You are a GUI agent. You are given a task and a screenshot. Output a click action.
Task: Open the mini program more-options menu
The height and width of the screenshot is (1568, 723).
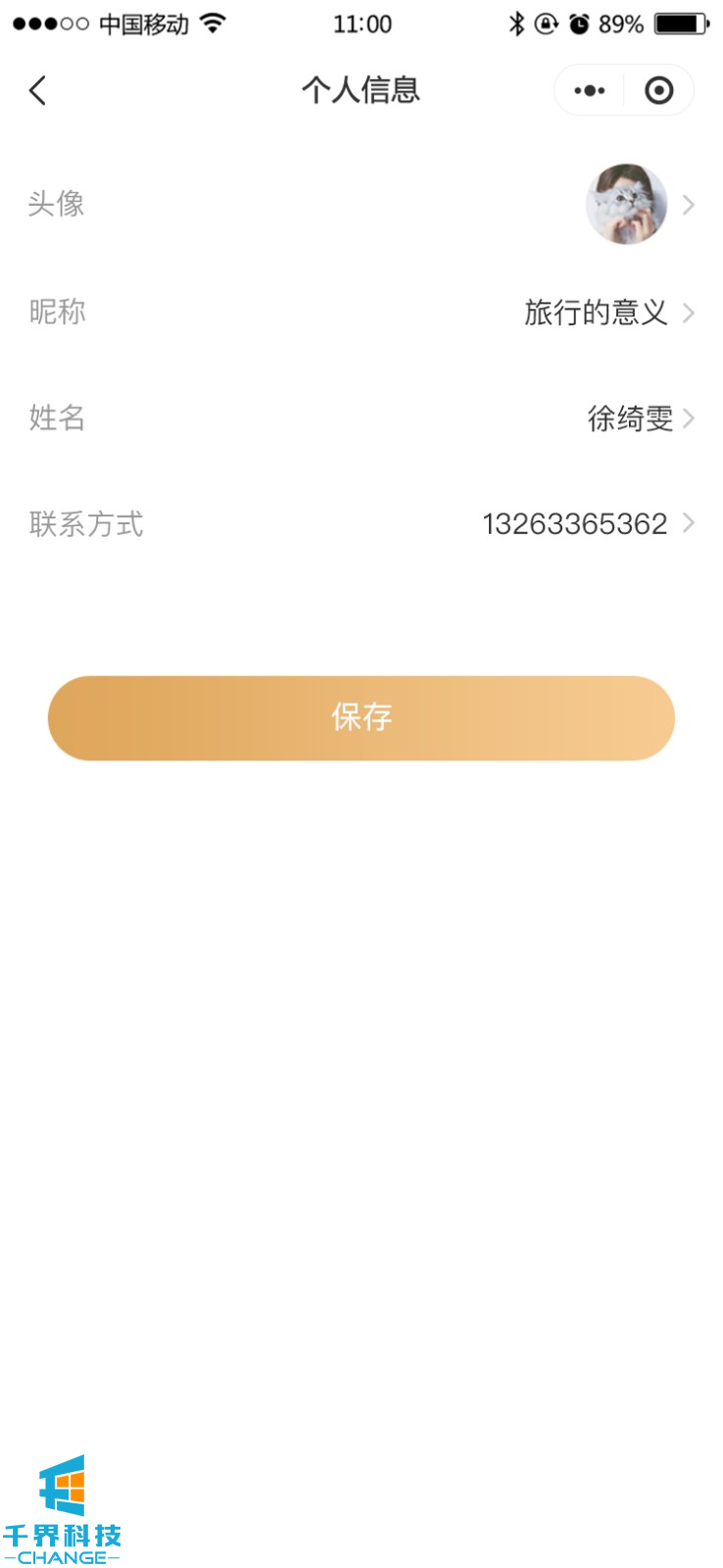coord(590,91)
